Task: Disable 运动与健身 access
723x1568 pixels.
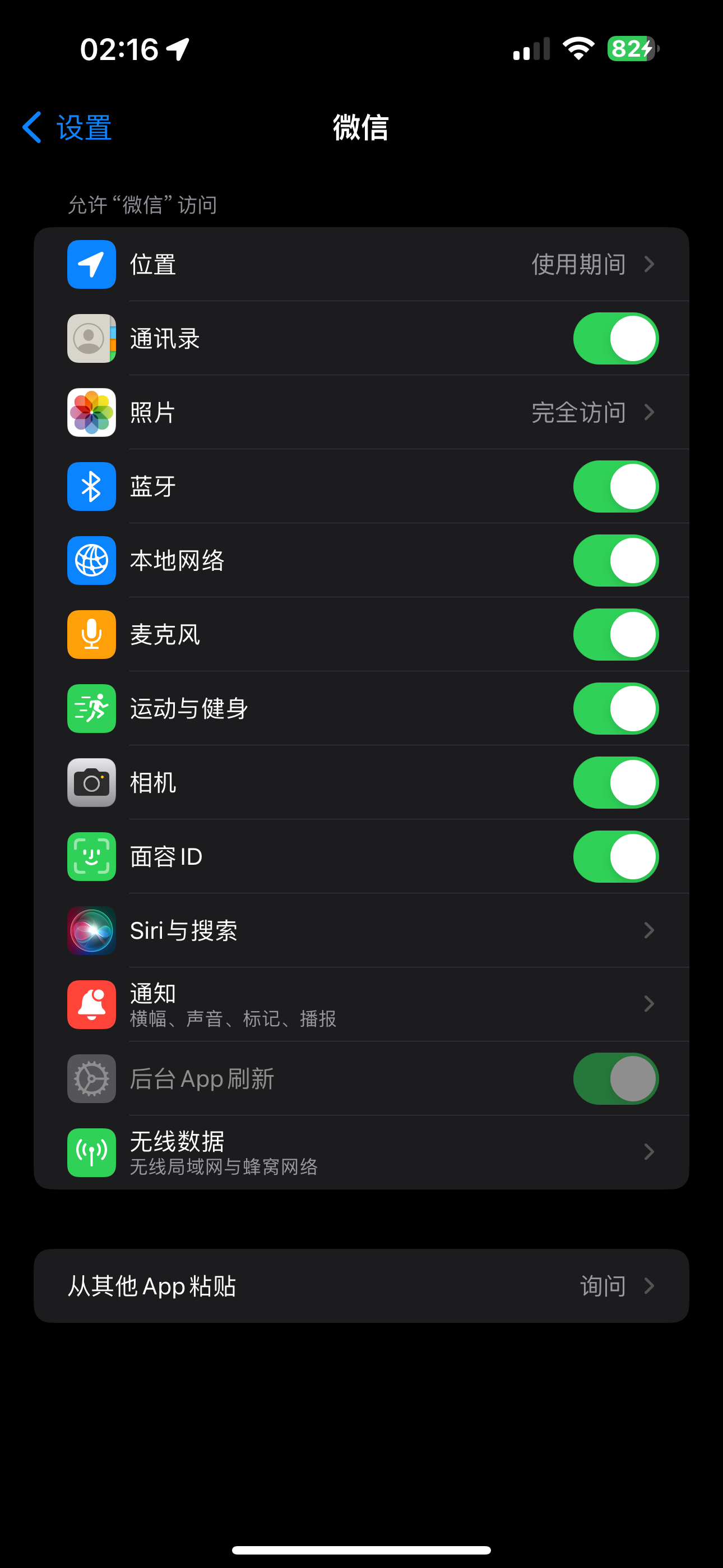Action: click(615, 708)
